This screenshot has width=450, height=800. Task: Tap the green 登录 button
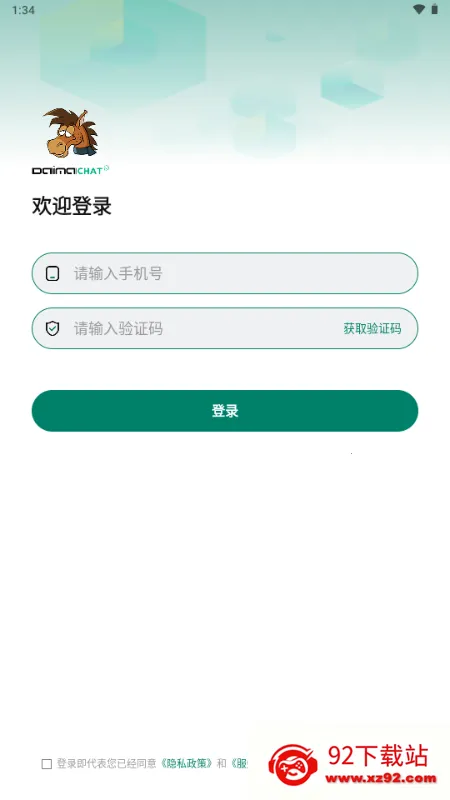pos(224,411)
